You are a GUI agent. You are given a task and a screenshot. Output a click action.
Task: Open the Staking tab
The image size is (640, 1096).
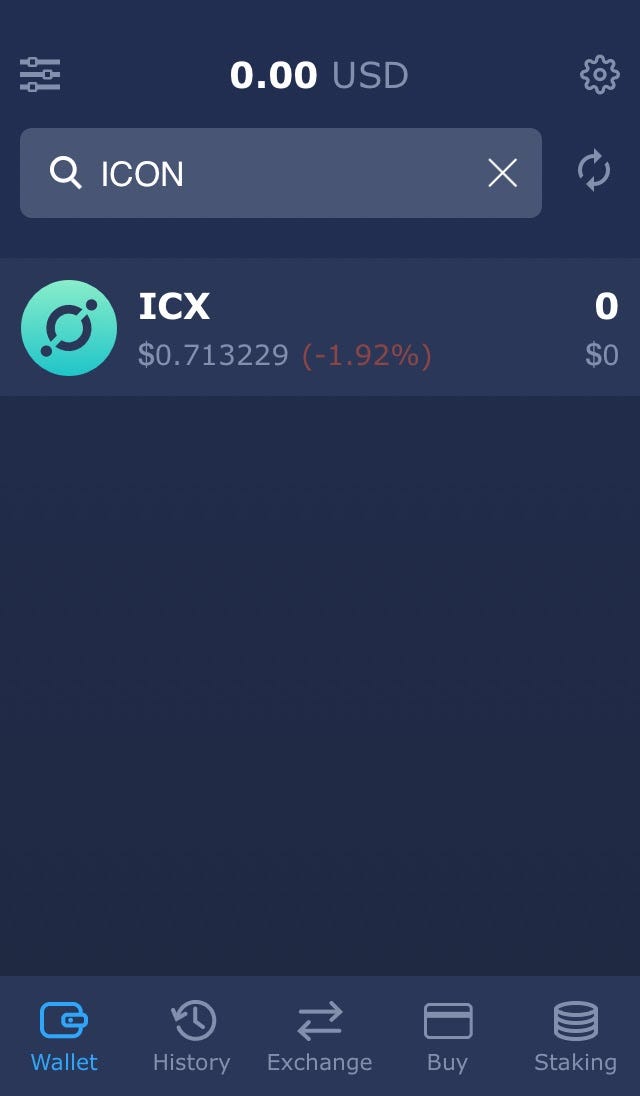click(575, 1037)
